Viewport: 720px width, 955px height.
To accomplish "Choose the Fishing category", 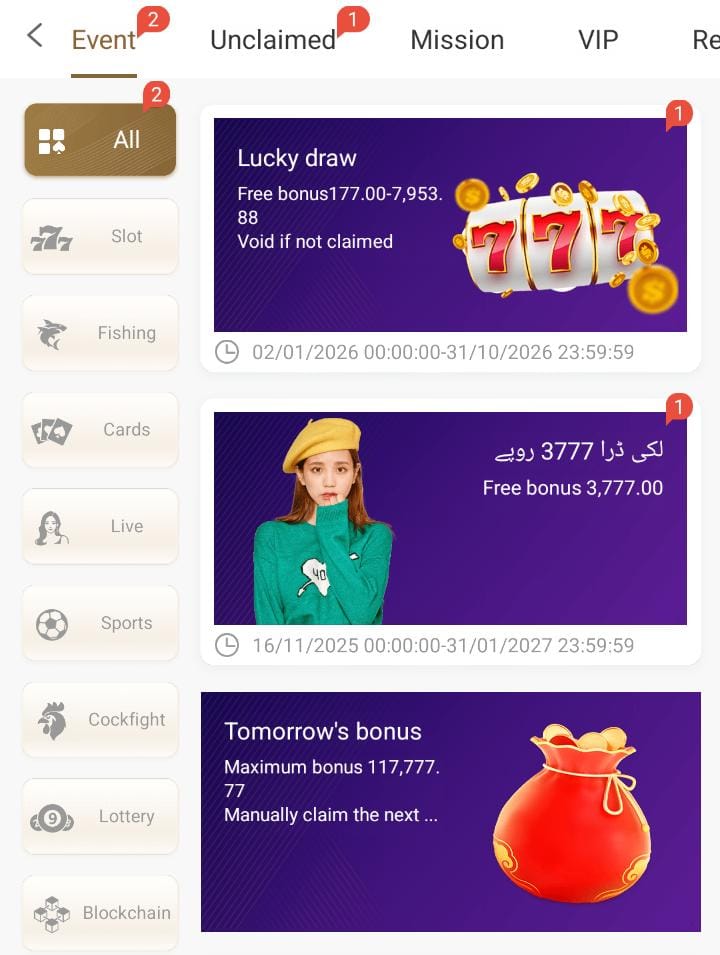I will tap(100, 333).
